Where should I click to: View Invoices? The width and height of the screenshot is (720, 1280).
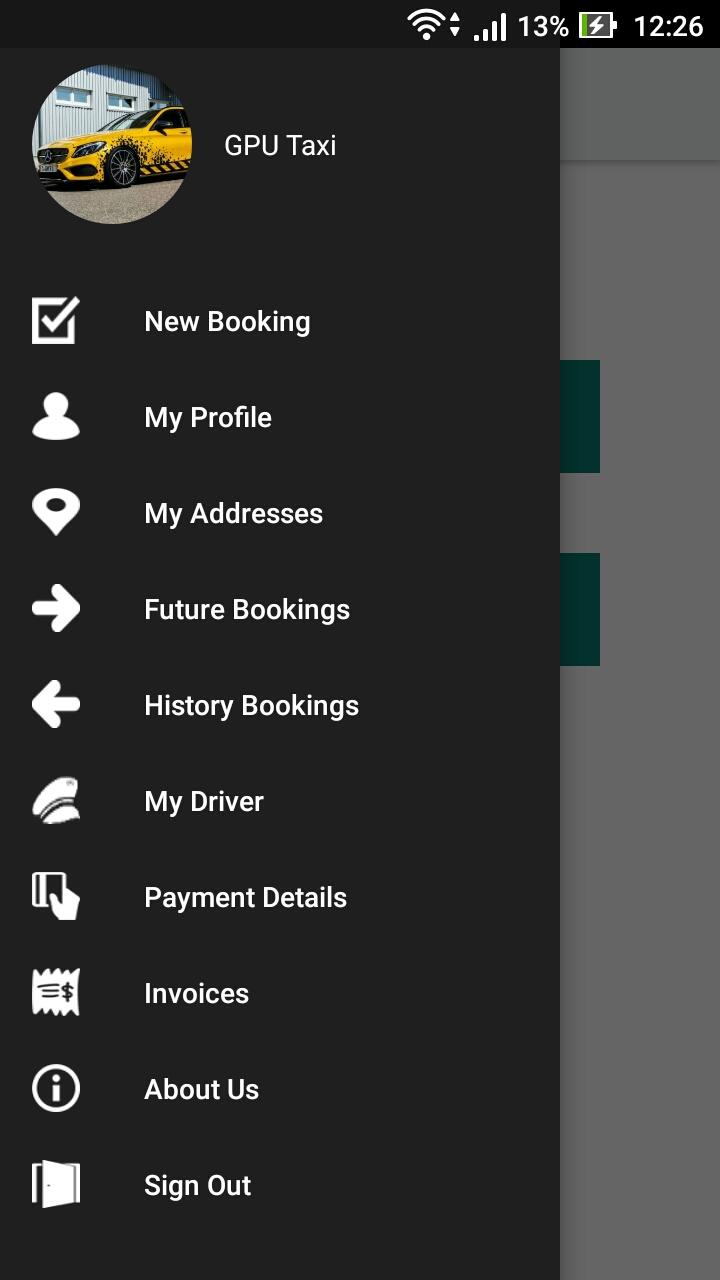(x=196, y=994)
